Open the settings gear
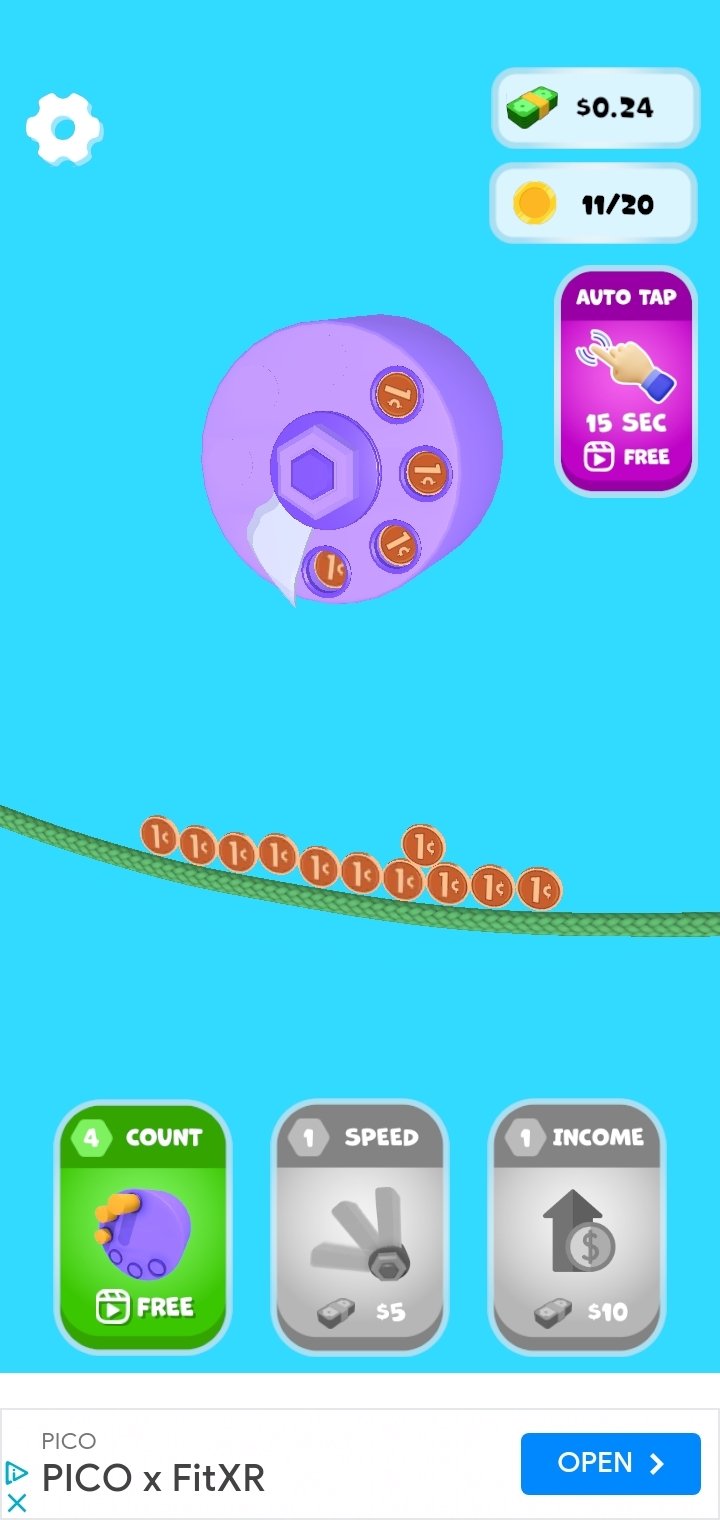 63,128
